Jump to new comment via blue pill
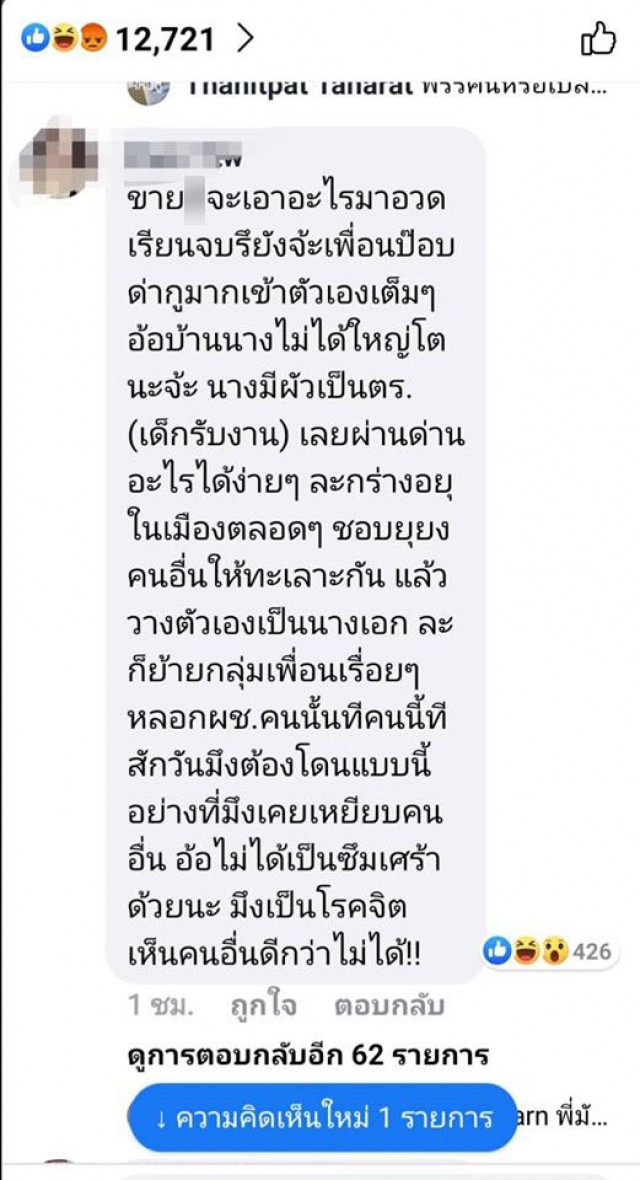Viewport: 640px width, 1180px height. pos(325,1117)
